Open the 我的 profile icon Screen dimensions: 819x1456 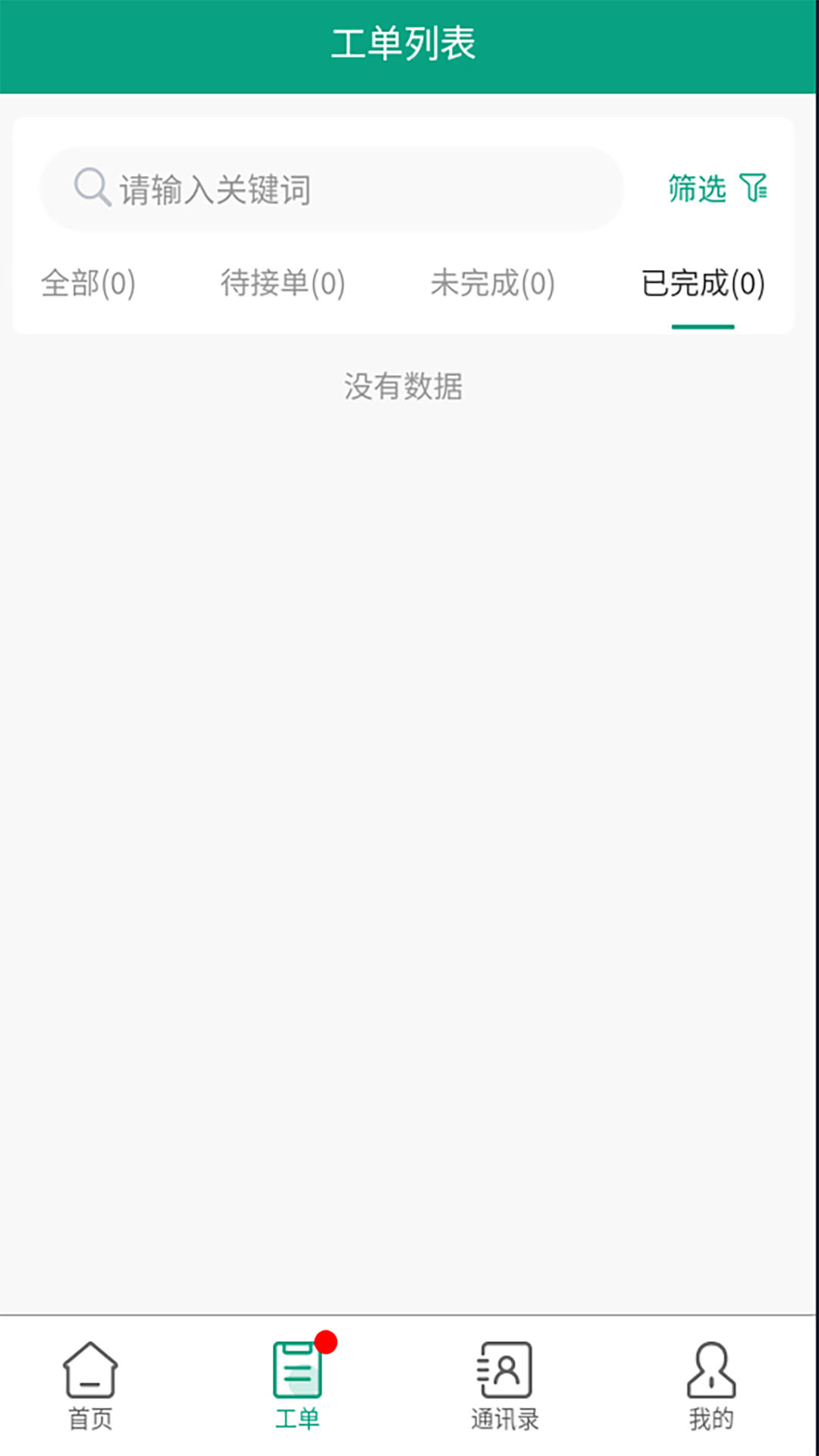[710, 1369]
